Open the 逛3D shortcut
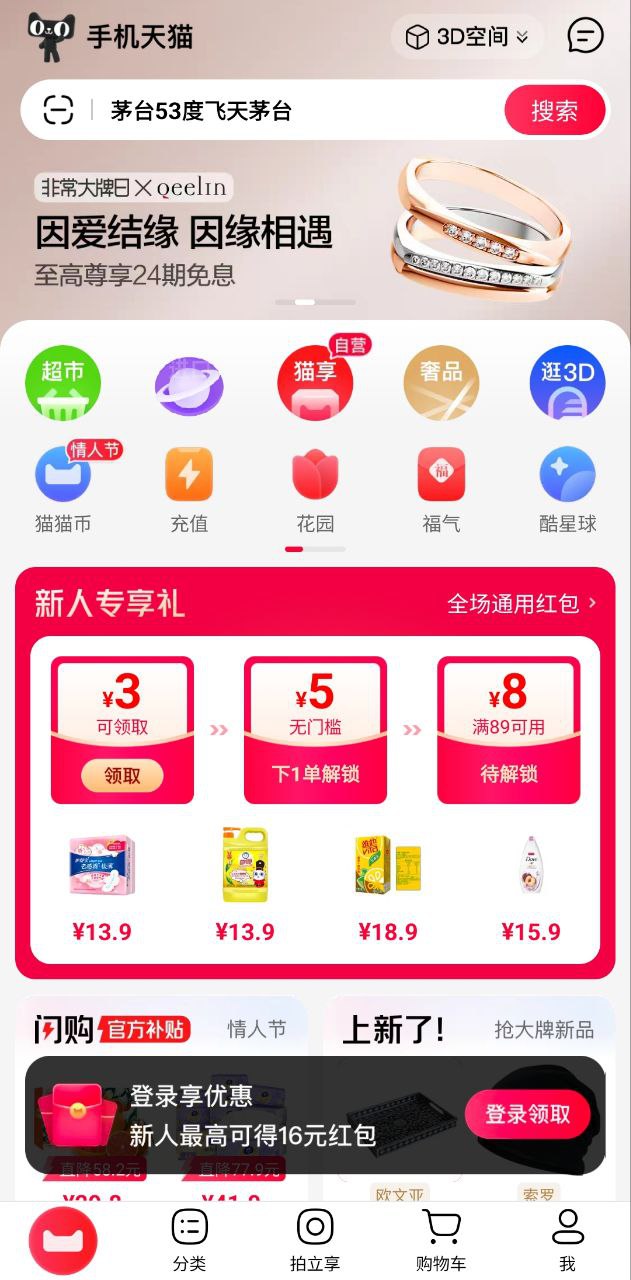 click(x=567, y=383)
